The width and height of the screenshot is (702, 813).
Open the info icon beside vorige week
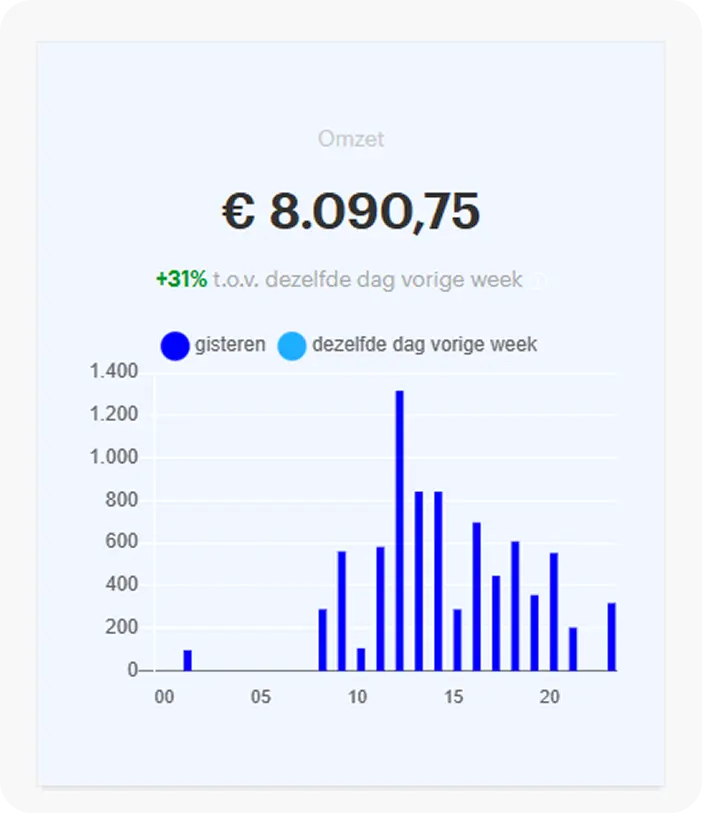point(538,282)
